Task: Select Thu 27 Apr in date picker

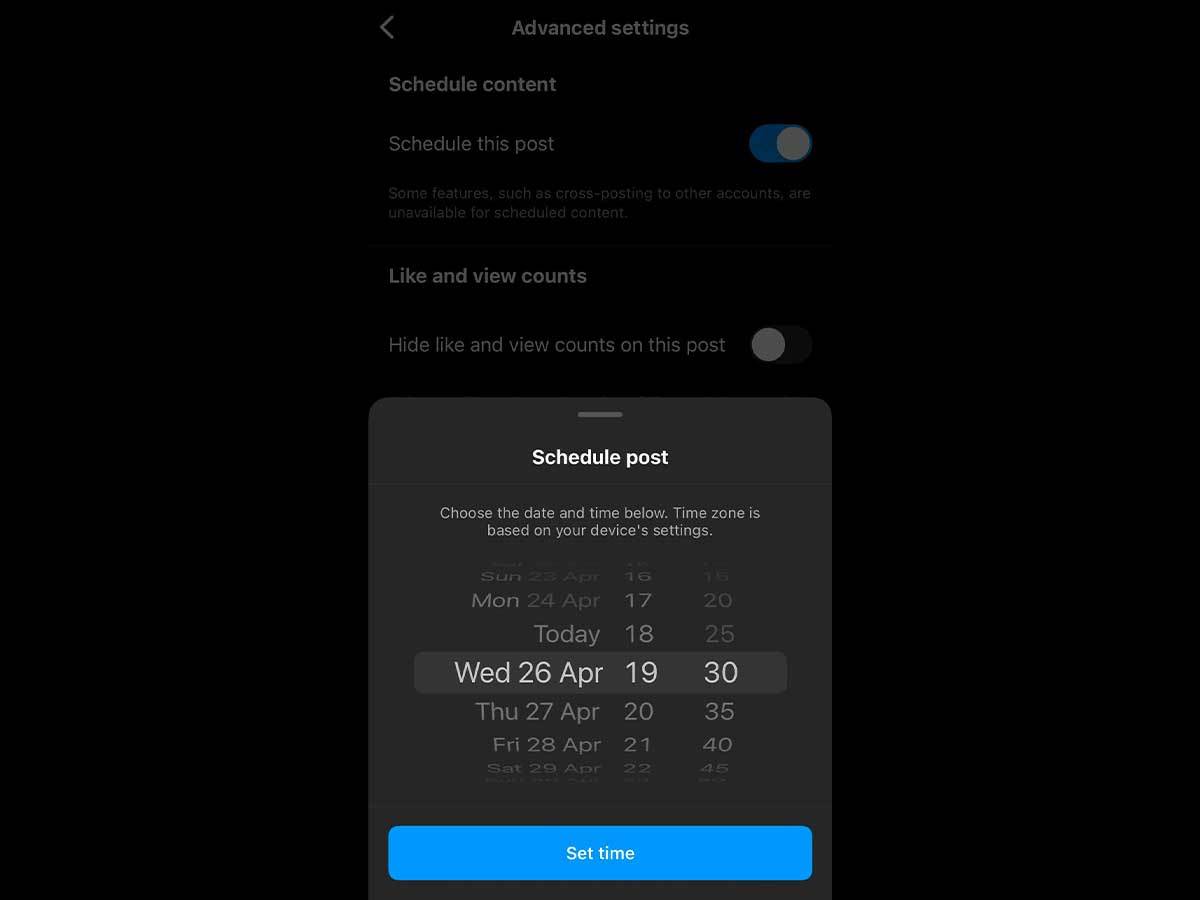Action: pos(537,712)
